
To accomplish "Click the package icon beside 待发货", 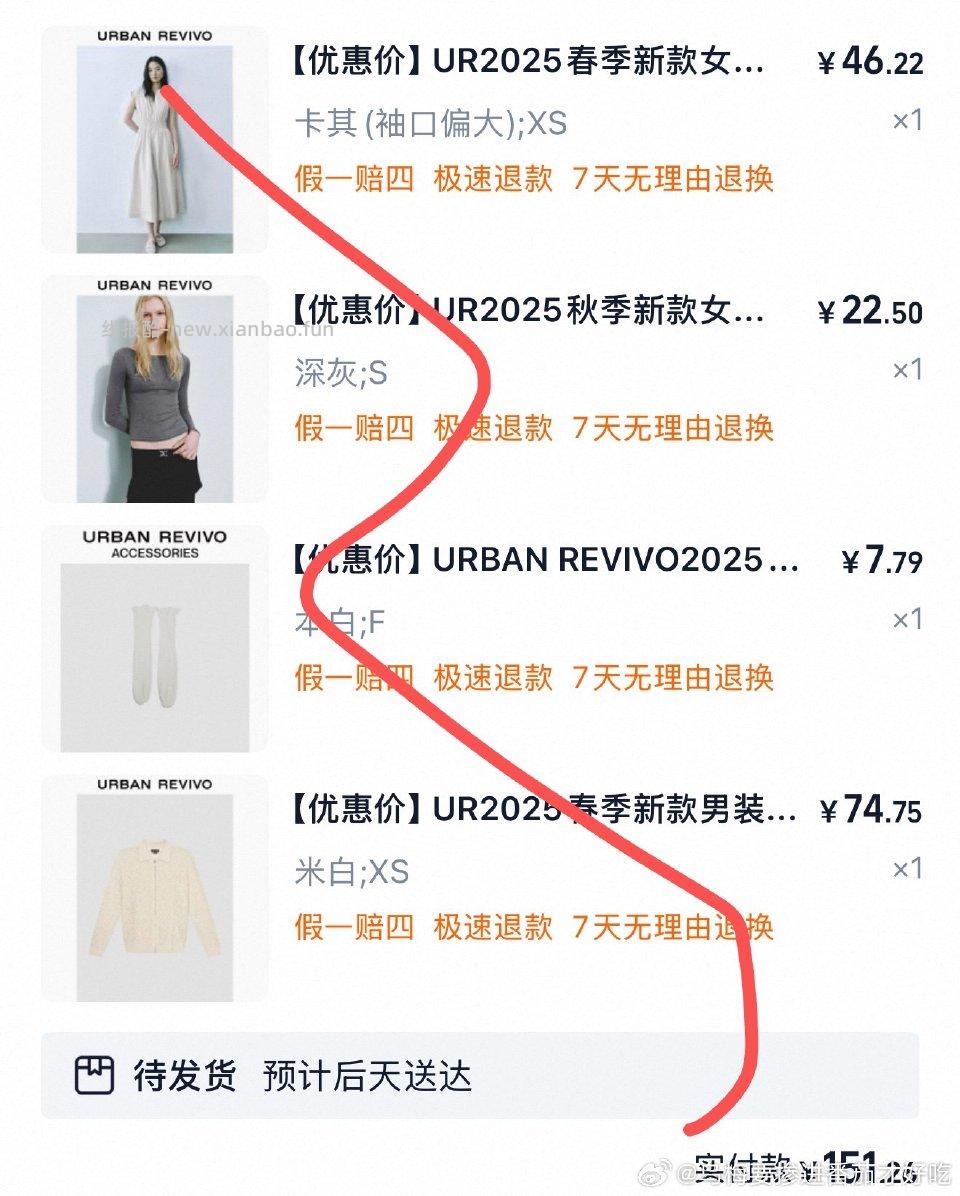I will [x=96, y=1077].
